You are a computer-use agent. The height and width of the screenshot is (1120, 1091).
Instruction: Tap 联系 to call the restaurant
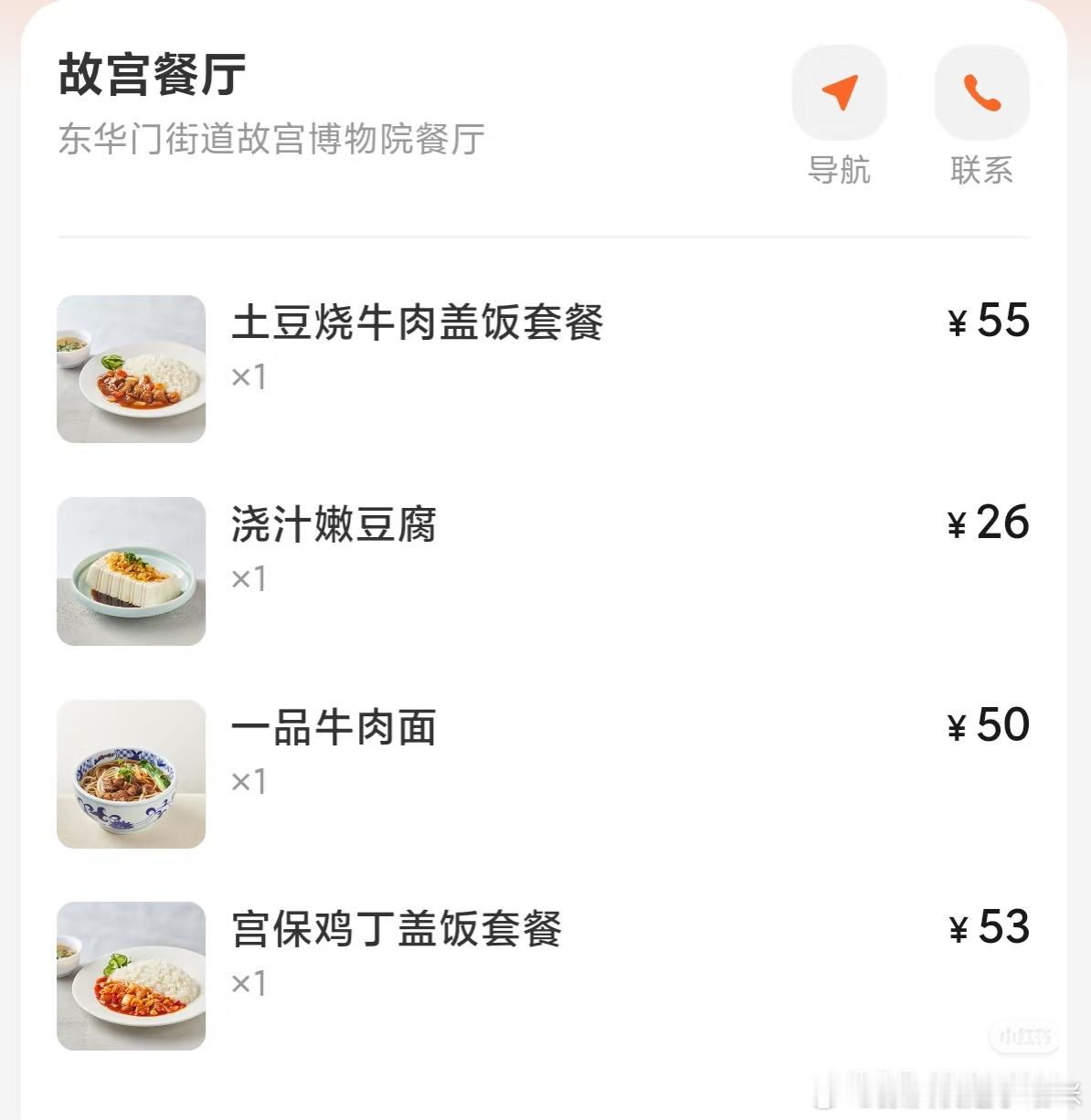[x=981, y=93]
